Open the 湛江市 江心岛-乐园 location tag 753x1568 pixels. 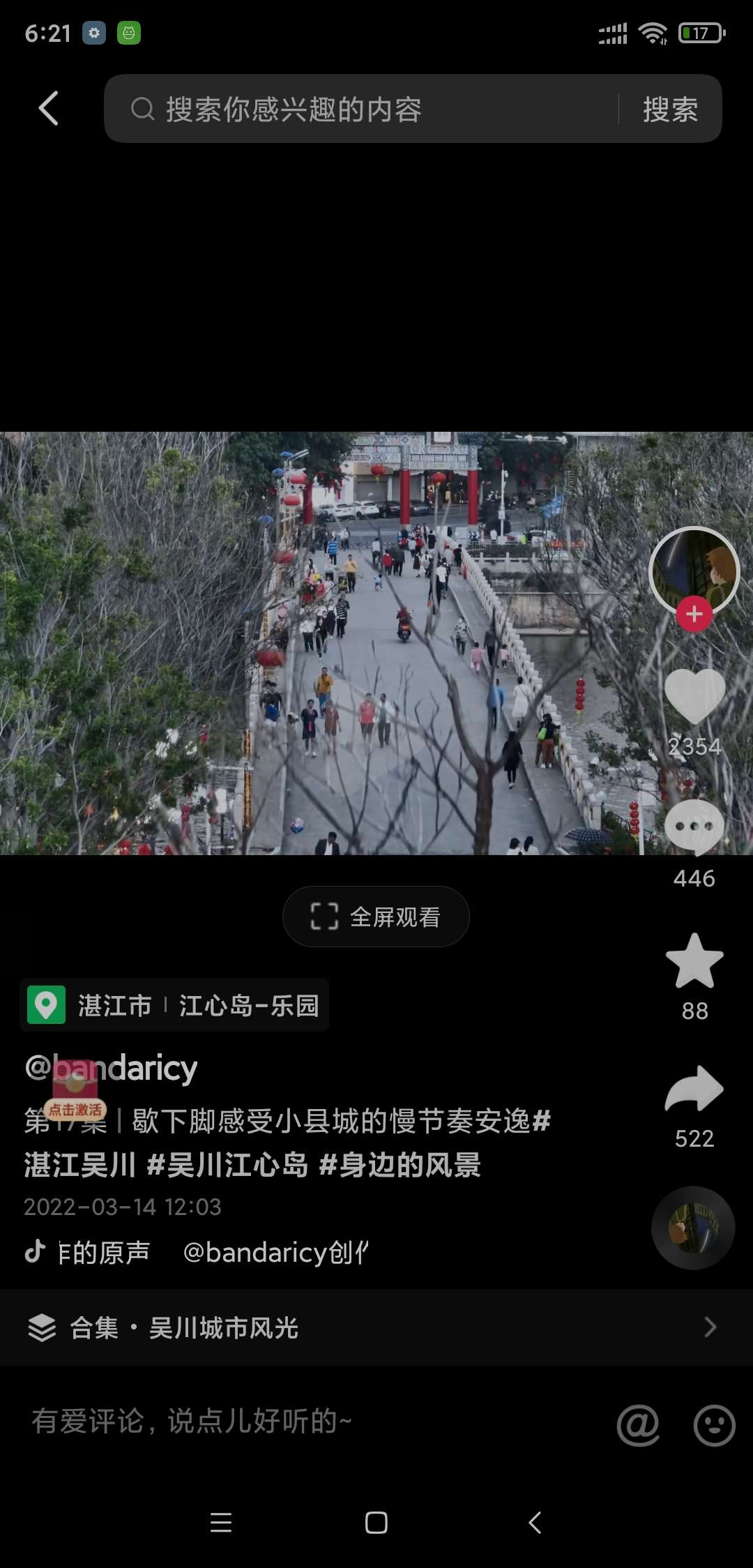(x=174, y=1005)
